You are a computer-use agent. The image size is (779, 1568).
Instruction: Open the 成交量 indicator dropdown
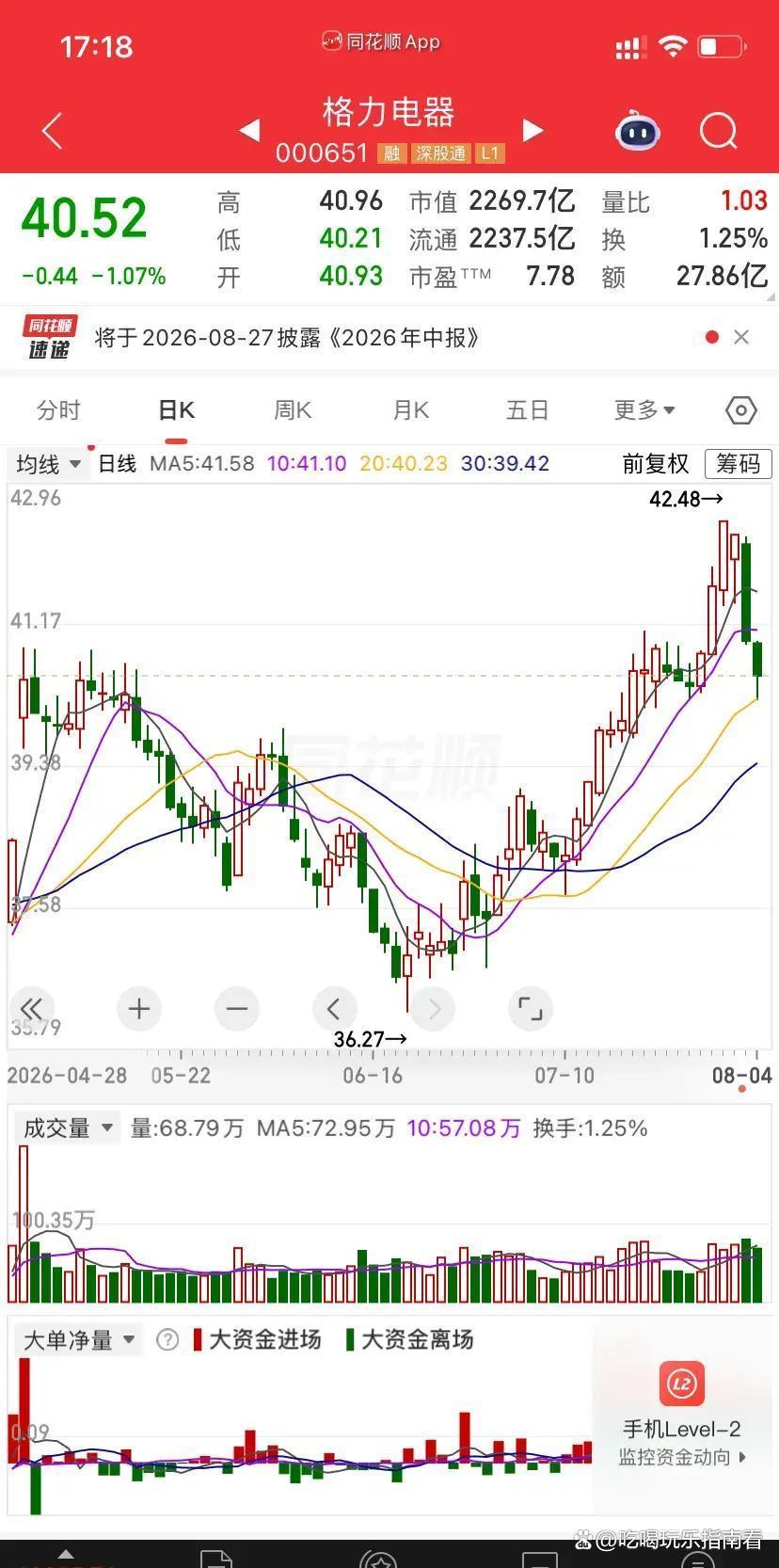pyautogui.click(x=68, y=1128)
